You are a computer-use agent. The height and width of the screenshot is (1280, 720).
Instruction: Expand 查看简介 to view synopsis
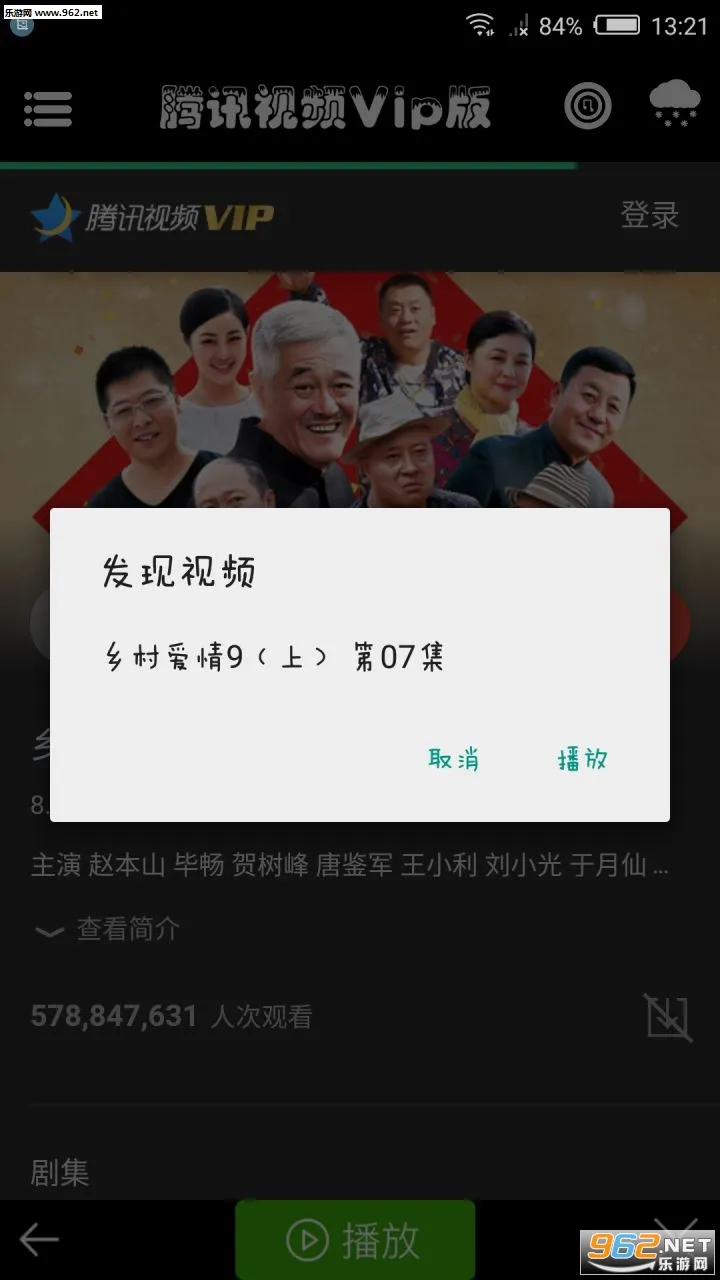129,930
